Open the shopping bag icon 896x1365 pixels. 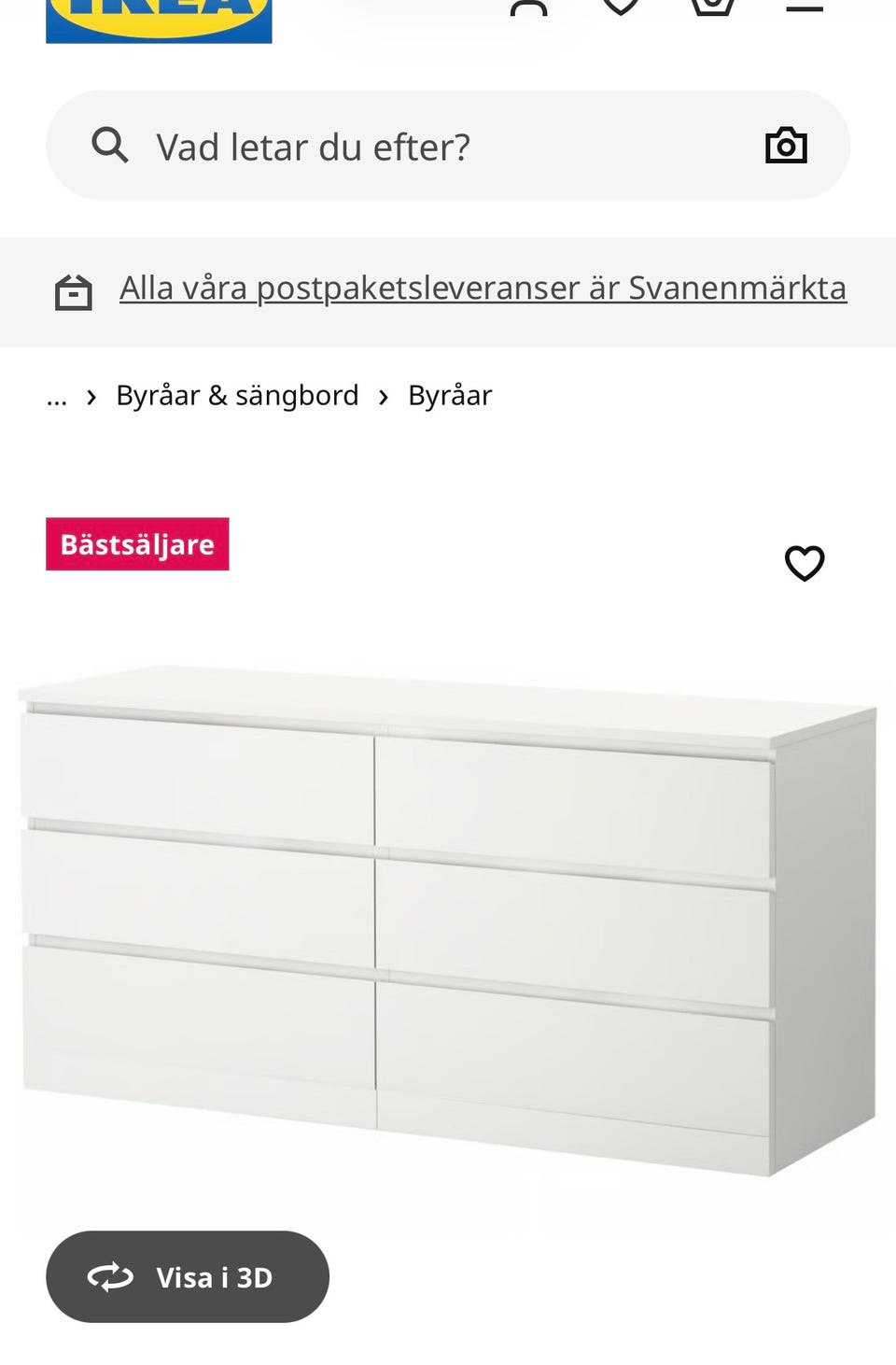711,7
